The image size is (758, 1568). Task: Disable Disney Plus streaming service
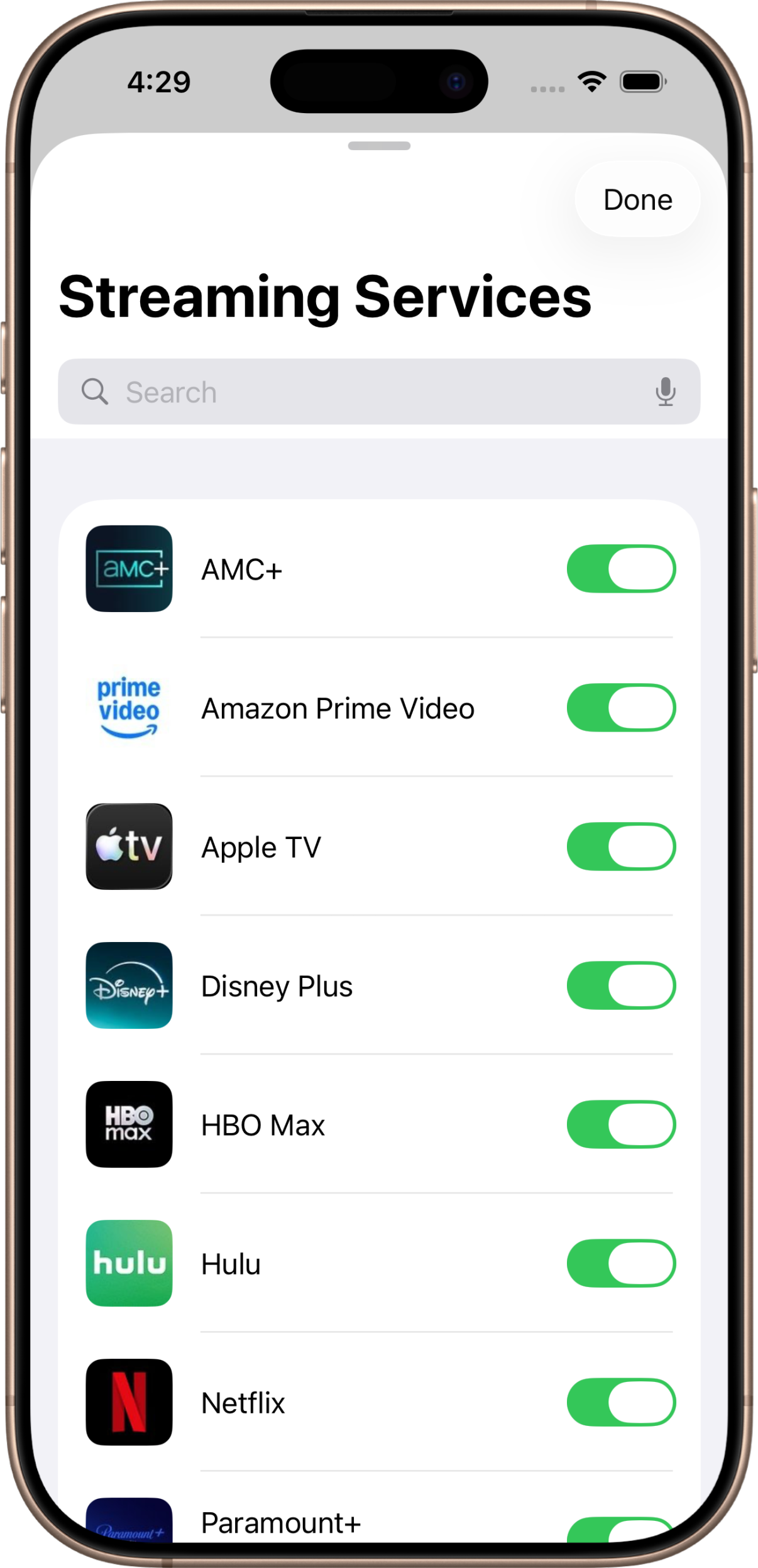[x=621, y=985]
